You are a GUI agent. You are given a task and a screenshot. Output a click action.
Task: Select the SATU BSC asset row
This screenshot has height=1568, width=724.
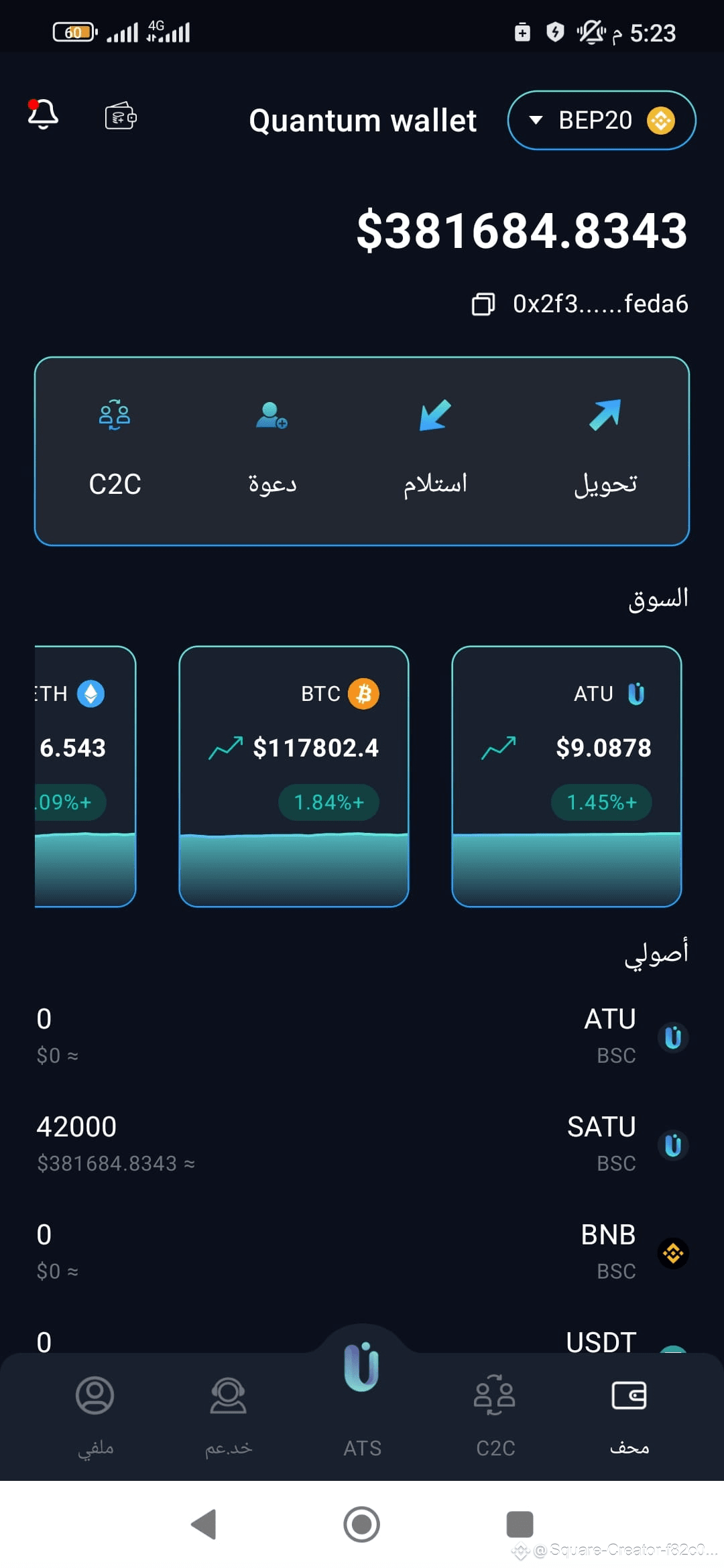[362, 1142]
